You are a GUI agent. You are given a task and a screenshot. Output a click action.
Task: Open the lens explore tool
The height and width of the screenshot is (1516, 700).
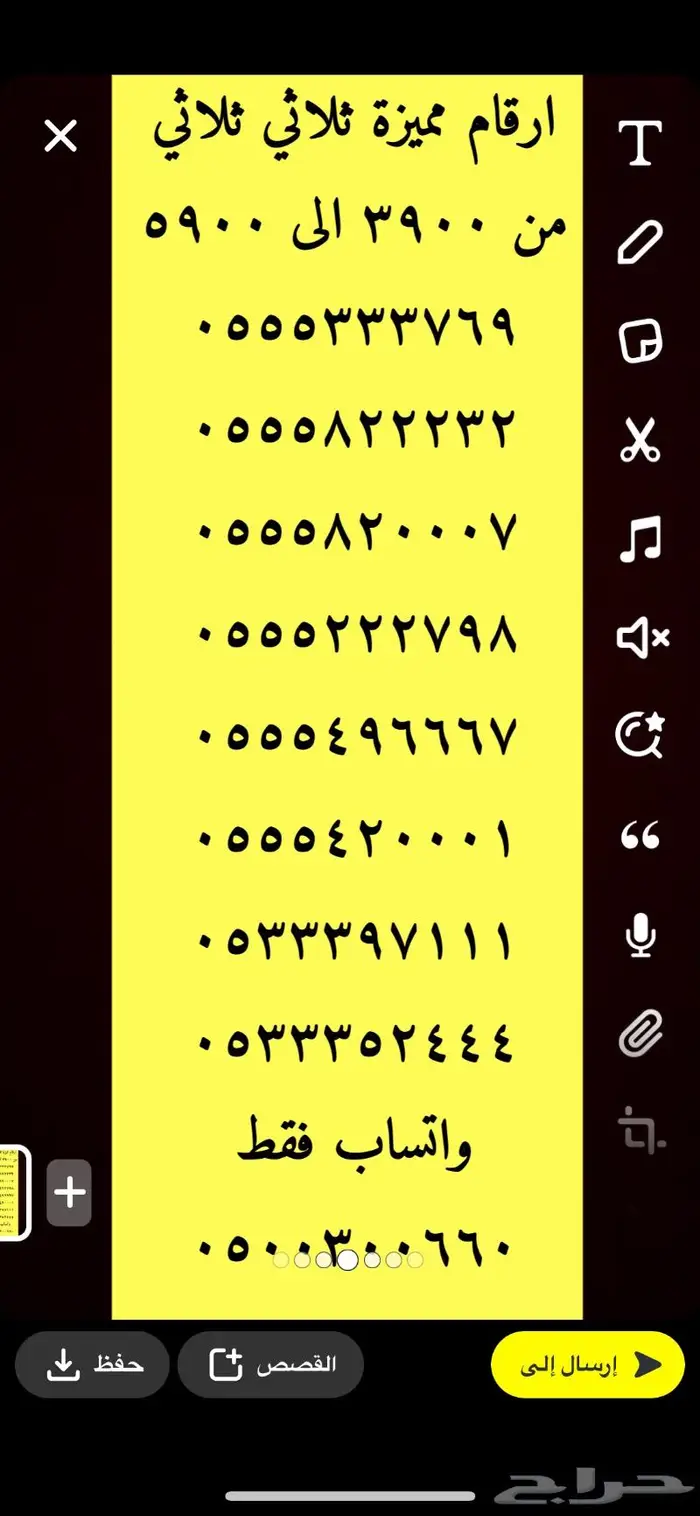[x=640, y=736]
